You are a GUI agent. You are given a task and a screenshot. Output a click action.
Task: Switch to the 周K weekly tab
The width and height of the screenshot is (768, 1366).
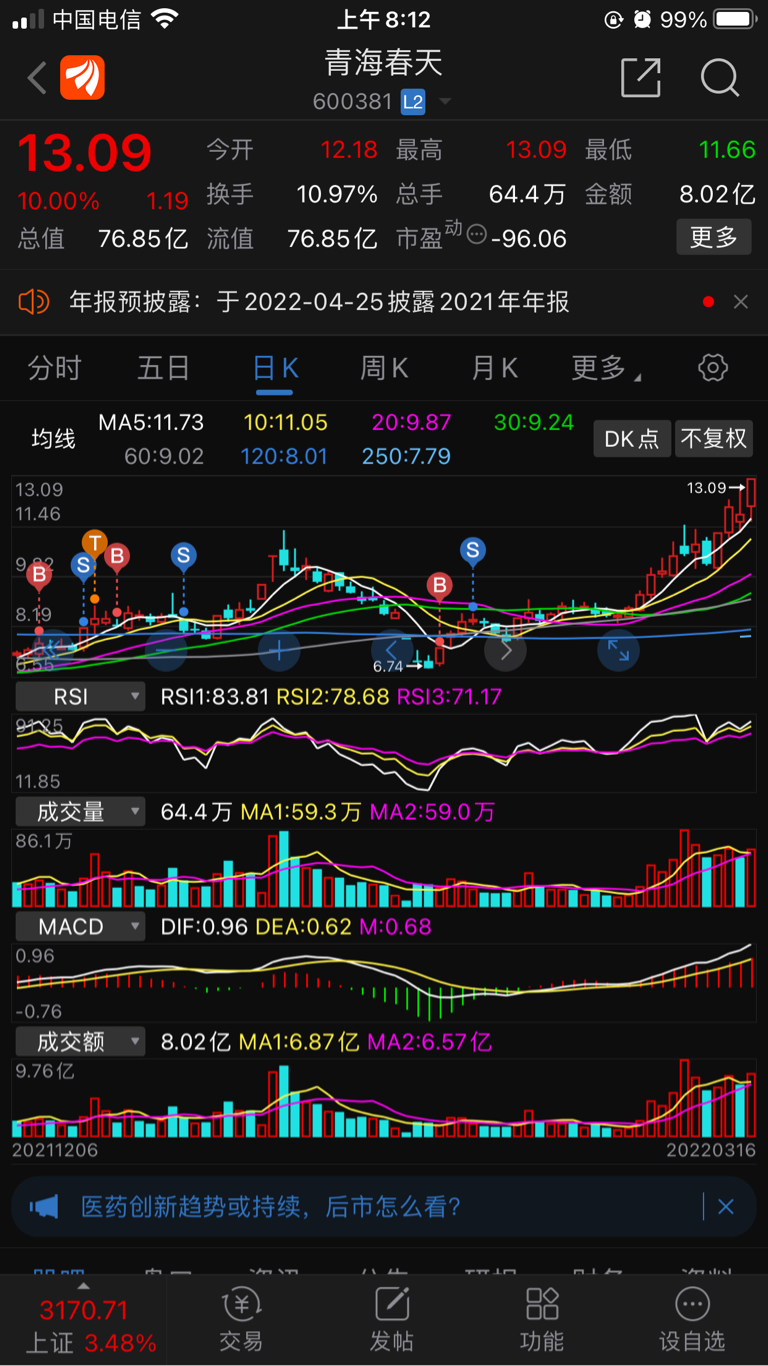384,367
